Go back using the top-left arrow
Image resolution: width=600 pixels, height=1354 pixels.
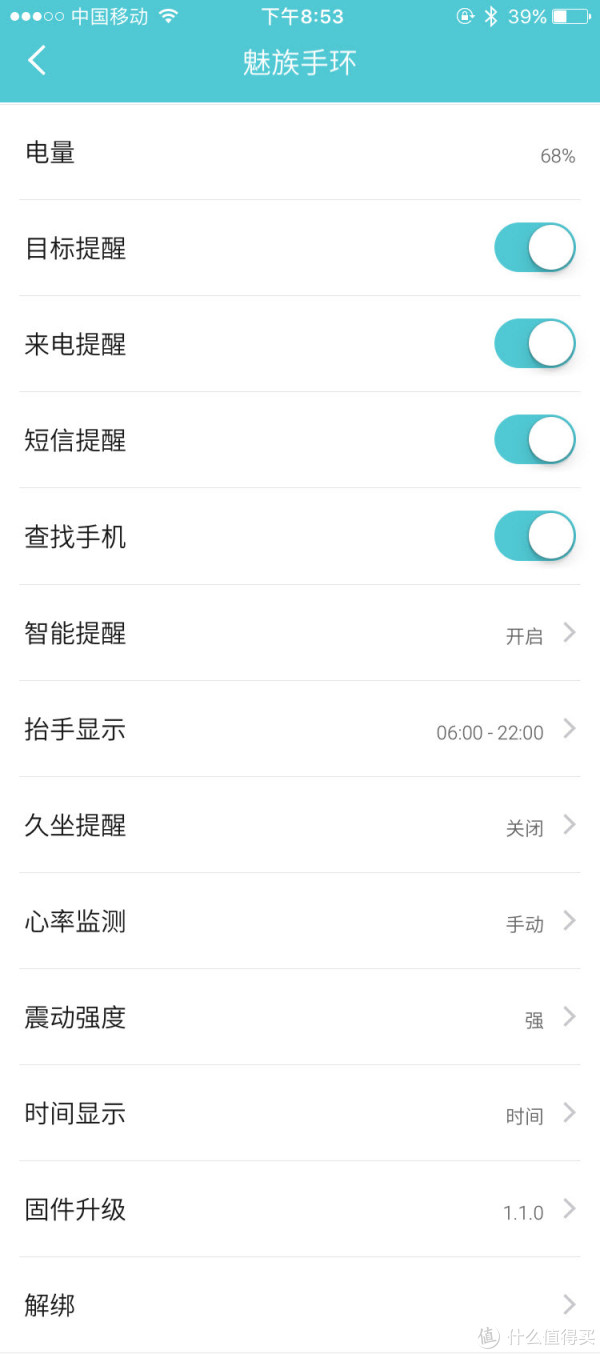[37, 61]
